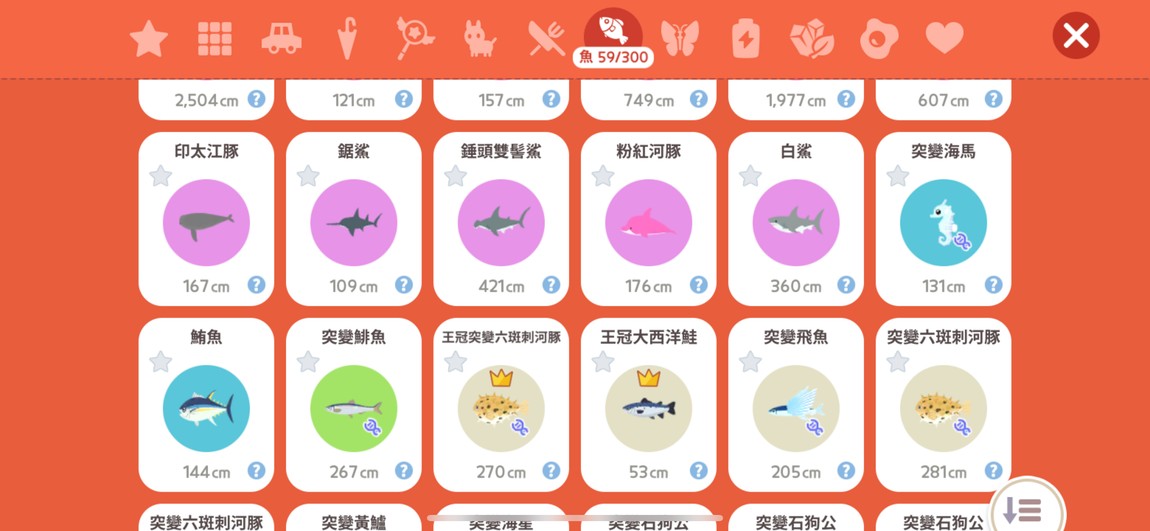Open the battery category tab
1150x531 pixels.
click(x=745, y=39)
